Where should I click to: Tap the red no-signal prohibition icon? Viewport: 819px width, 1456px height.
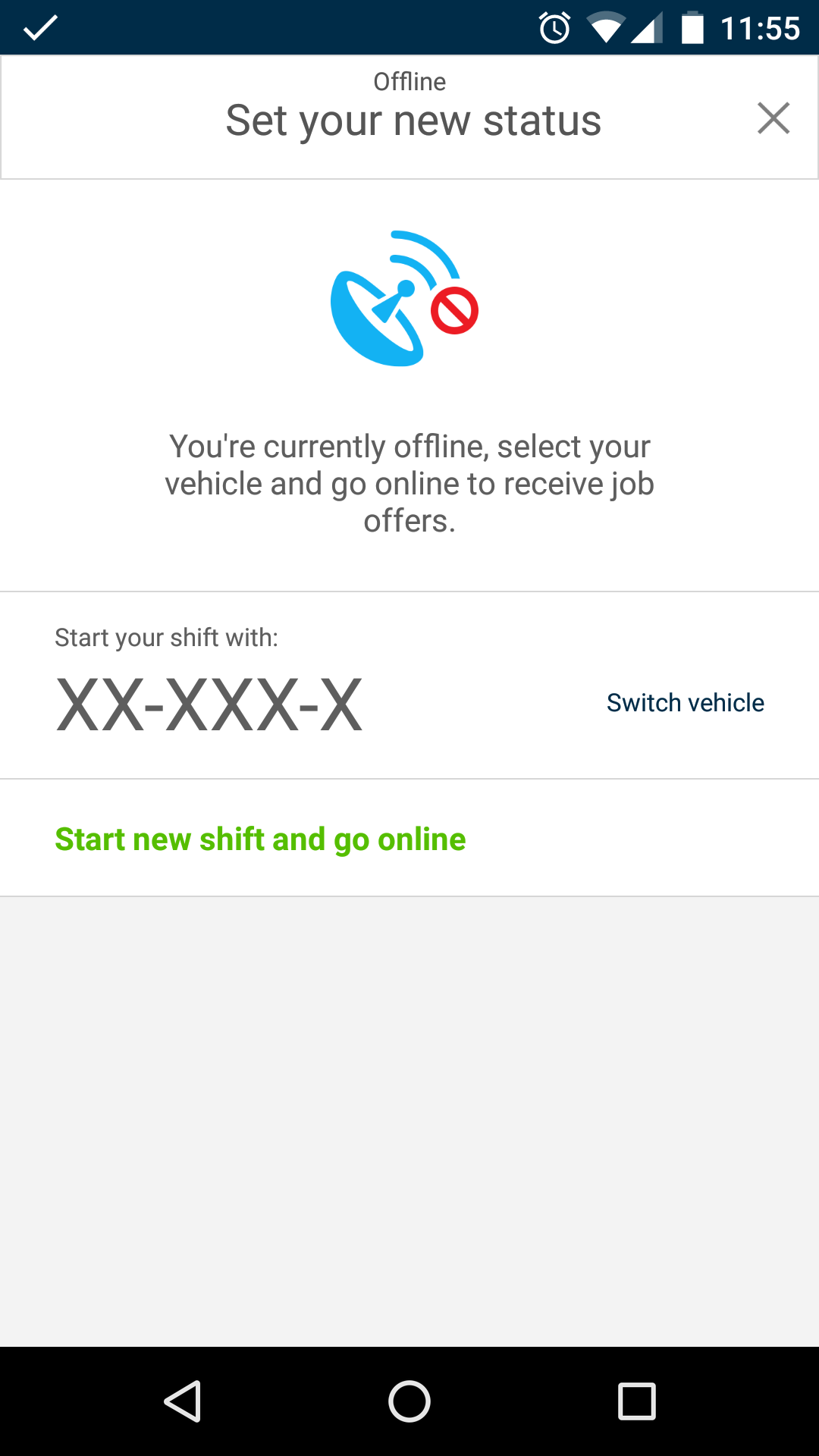(455, 307)
